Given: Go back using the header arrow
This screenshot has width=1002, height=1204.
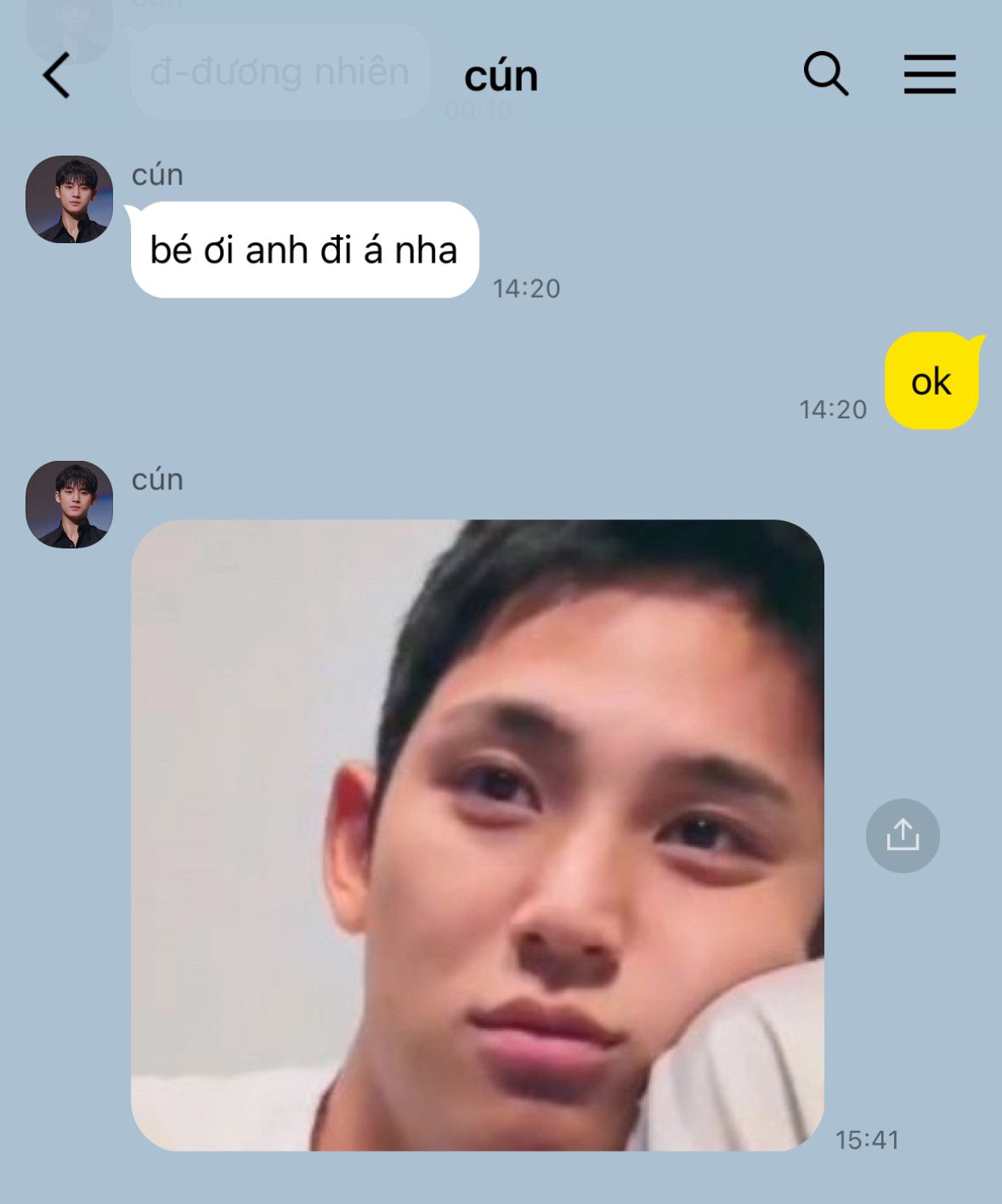Looking at the screenshot, I should (x=57, y=75).
